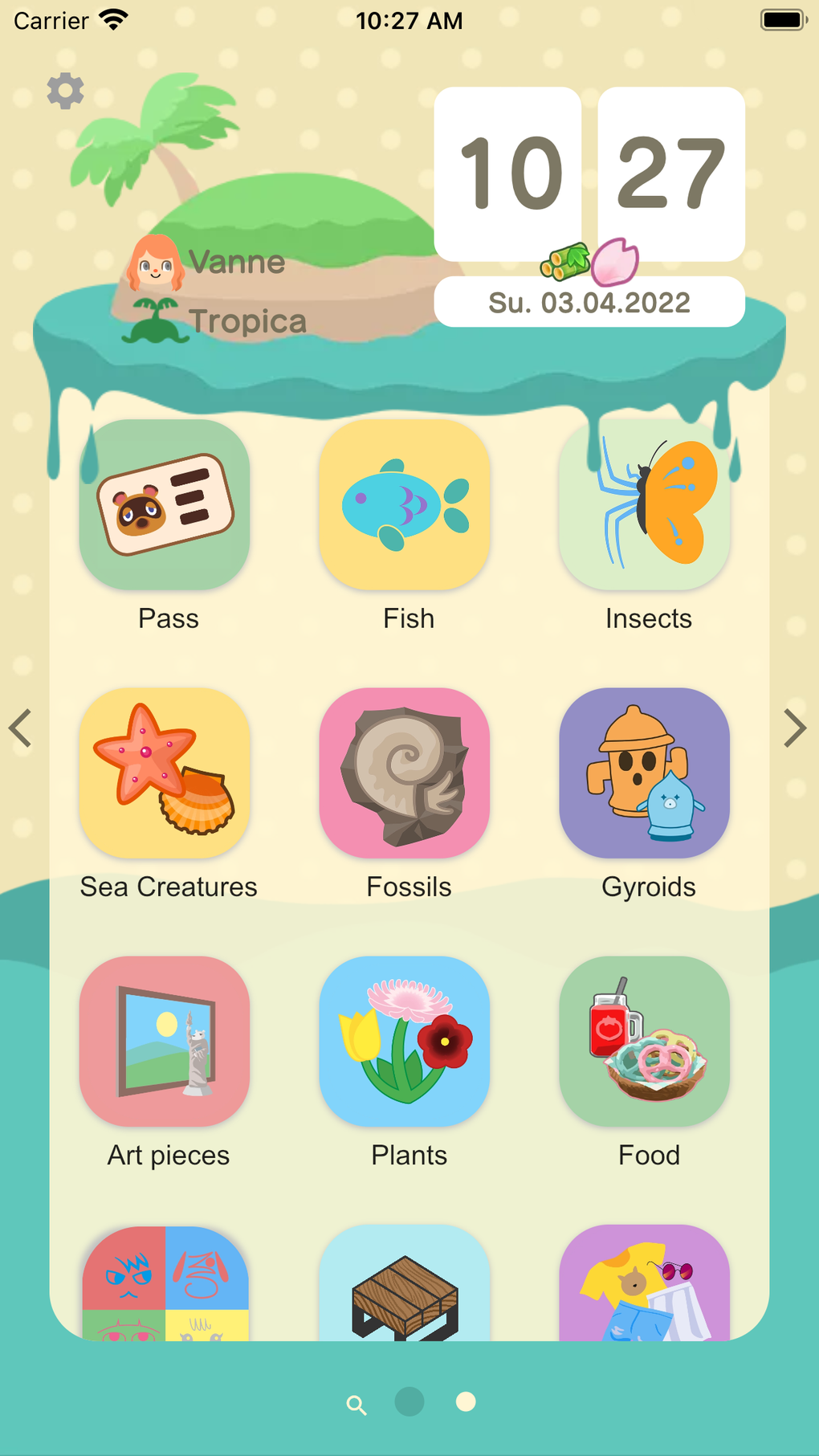View the Fossils collection
The height and width of the screenshot is (1456, 819).
point(405,773)
